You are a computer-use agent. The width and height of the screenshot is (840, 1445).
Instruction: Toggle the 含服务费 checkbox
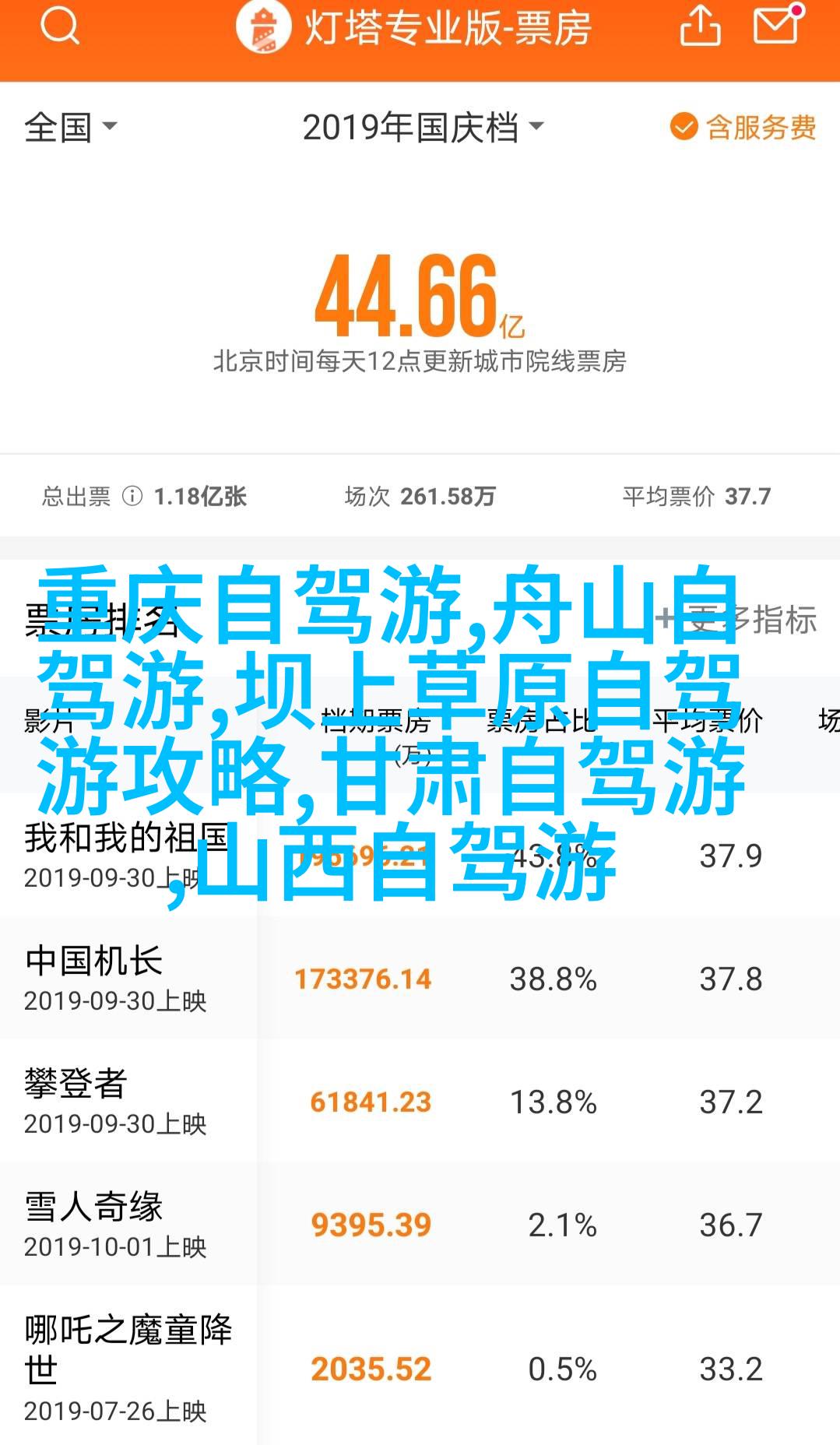[743, 127]
